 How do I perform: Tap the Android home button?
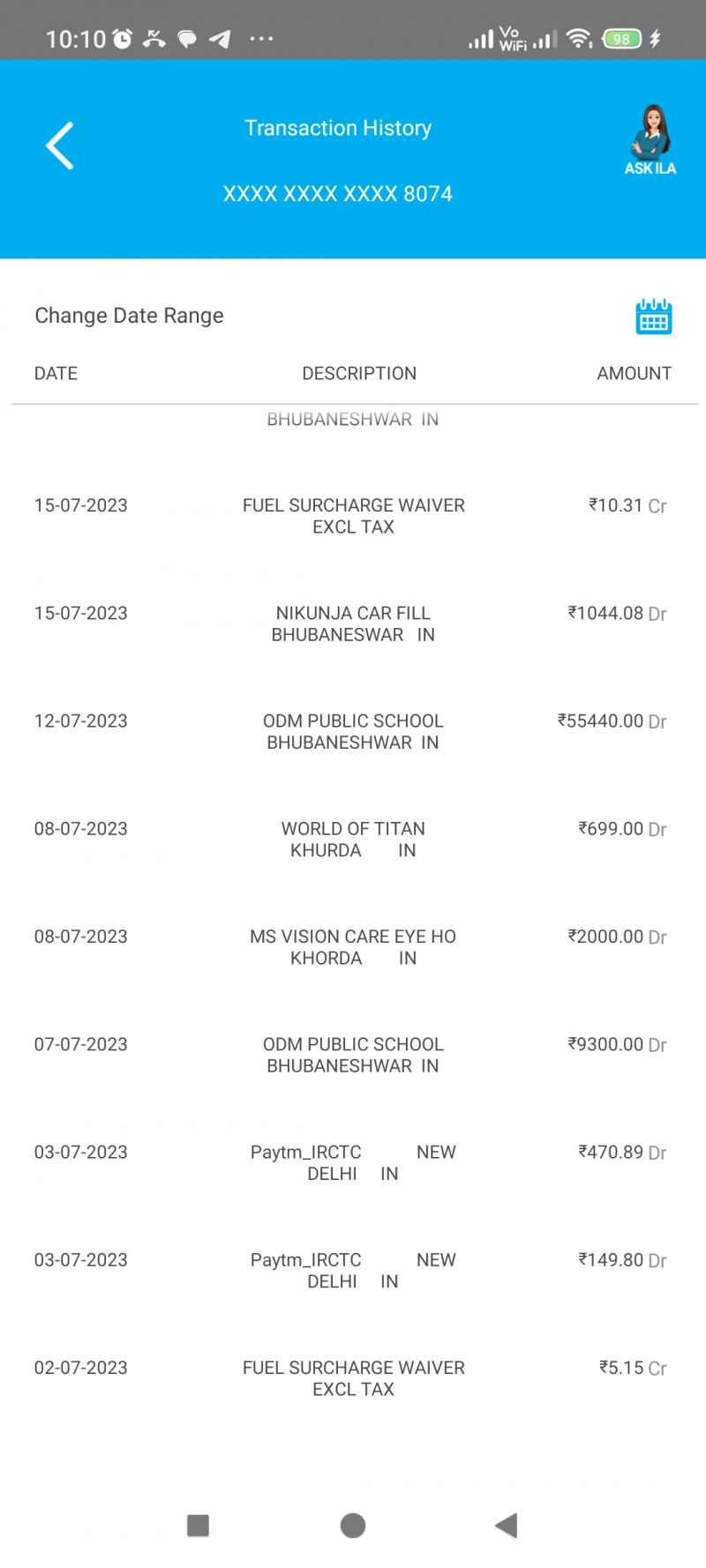(x=353, y=1525)
